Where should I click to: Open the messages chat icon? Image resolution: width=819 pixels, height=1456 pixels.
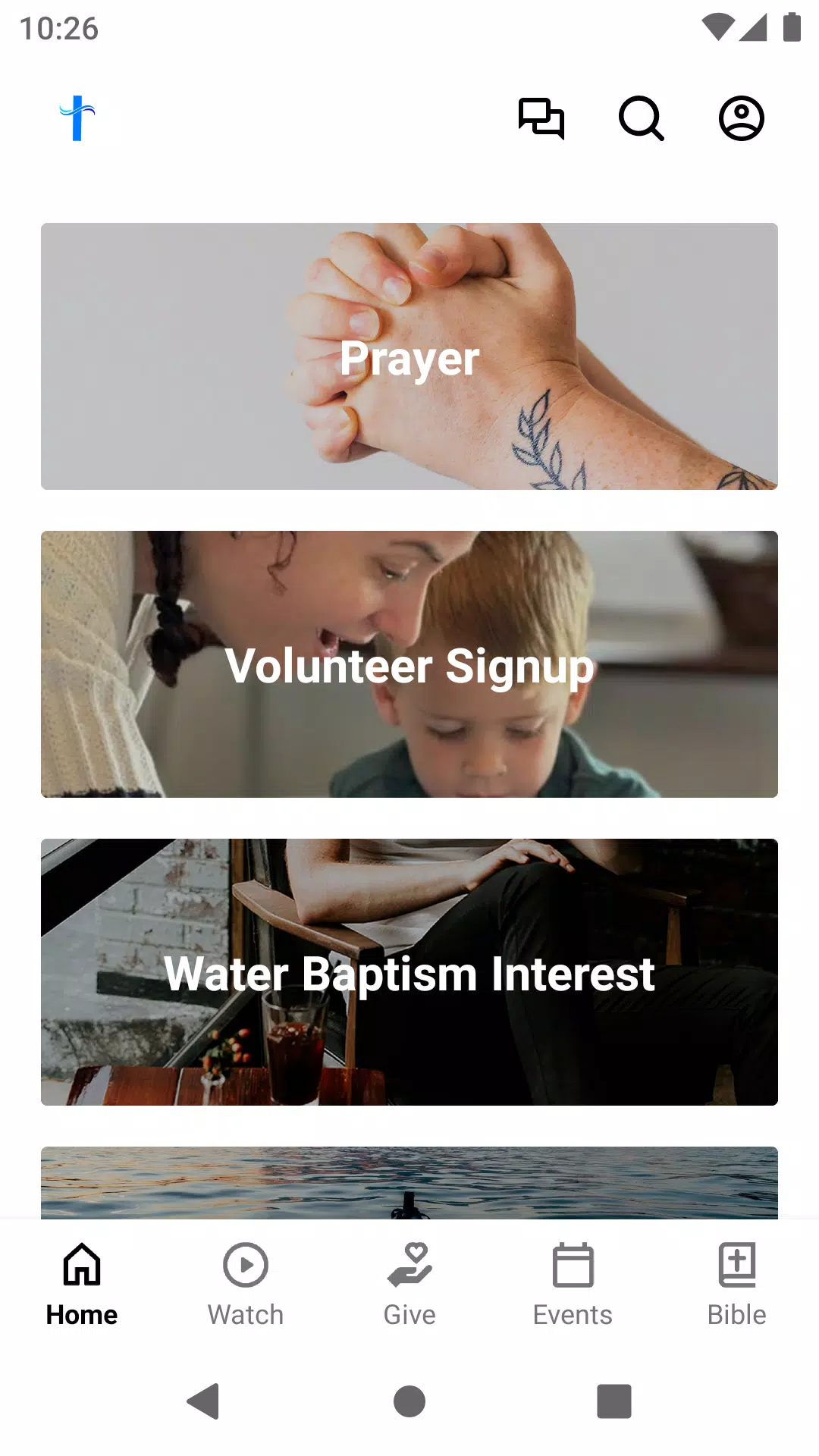point(541,118)
